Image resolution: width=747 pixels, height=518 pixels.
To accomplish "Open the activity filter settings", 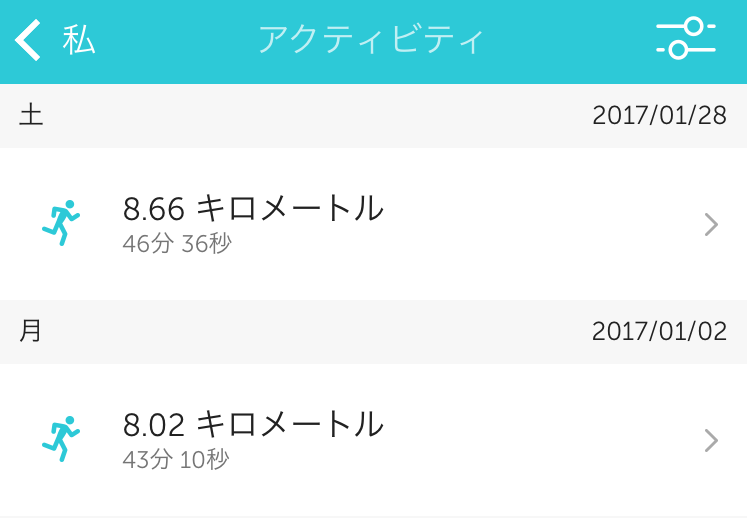I will (686, 40).
